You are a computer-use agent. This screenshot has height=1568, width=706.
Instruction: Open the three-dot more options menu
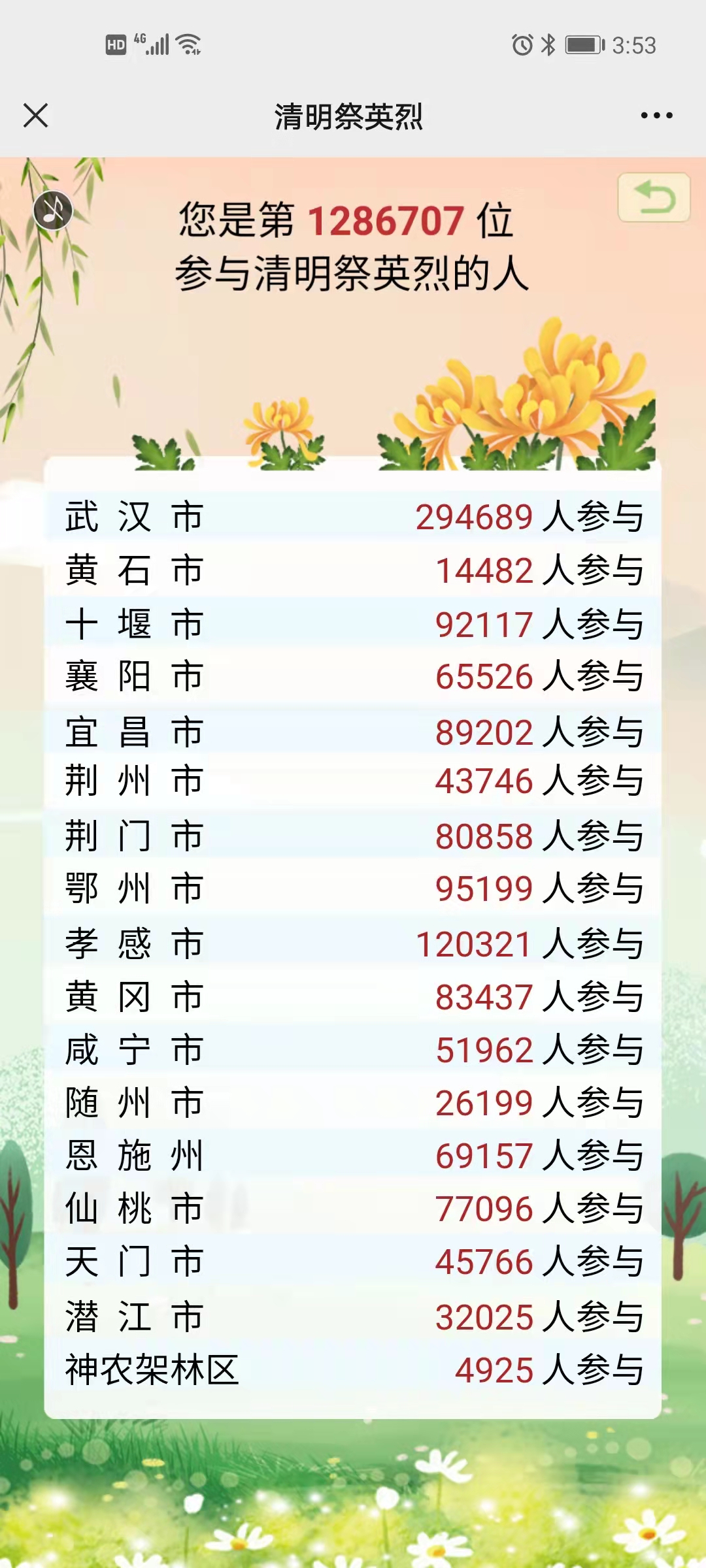[656, 116]
